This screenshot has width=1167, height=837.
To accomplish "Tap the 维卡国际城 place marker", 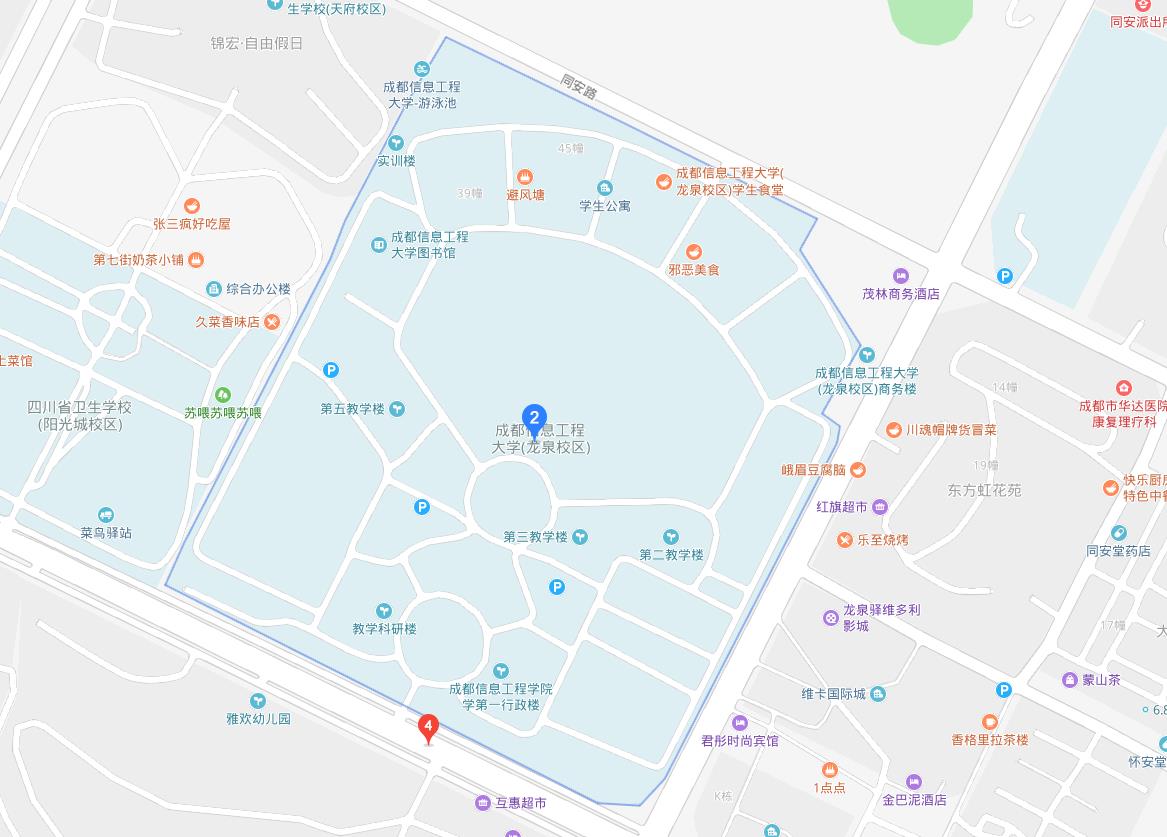I will 877,694.
